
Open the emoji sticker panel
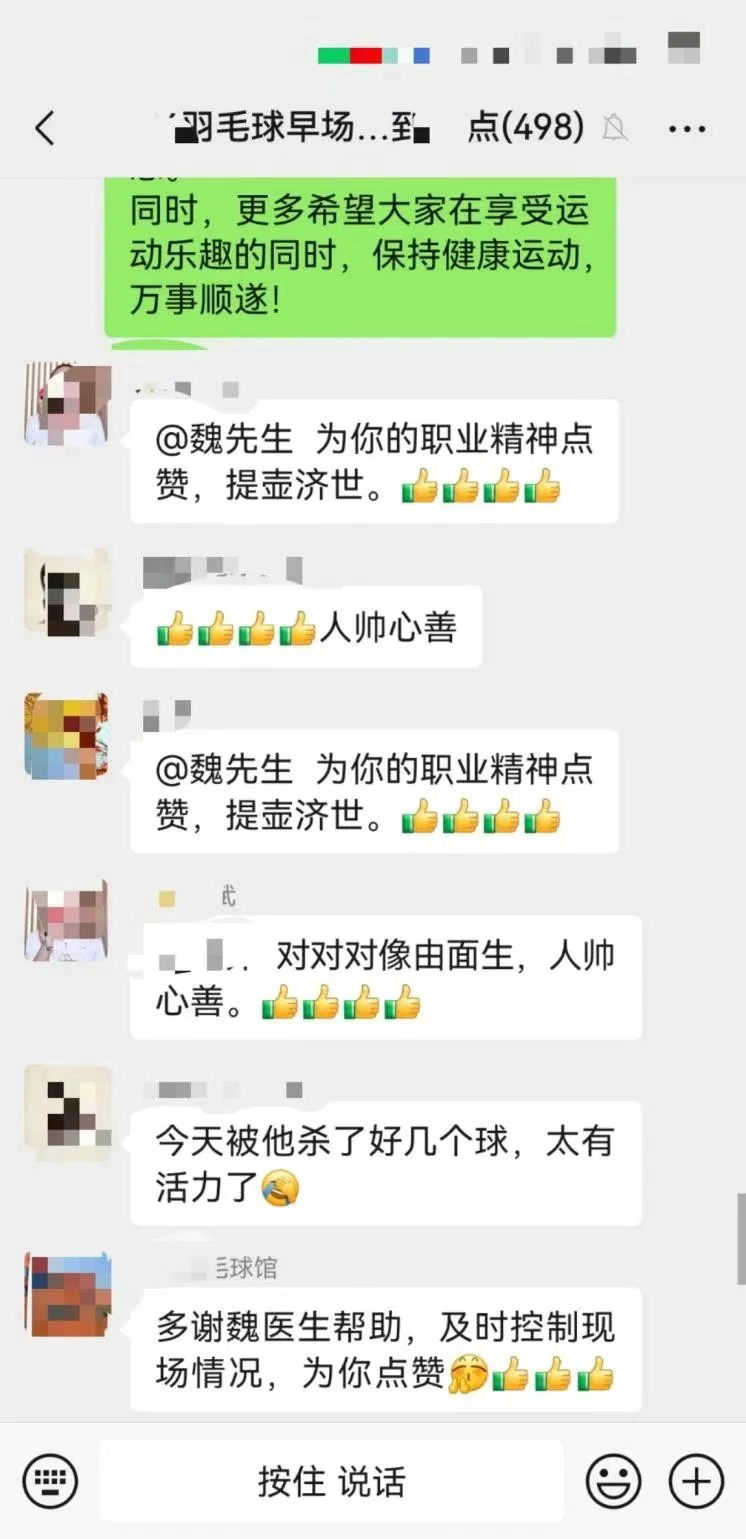612,1480
